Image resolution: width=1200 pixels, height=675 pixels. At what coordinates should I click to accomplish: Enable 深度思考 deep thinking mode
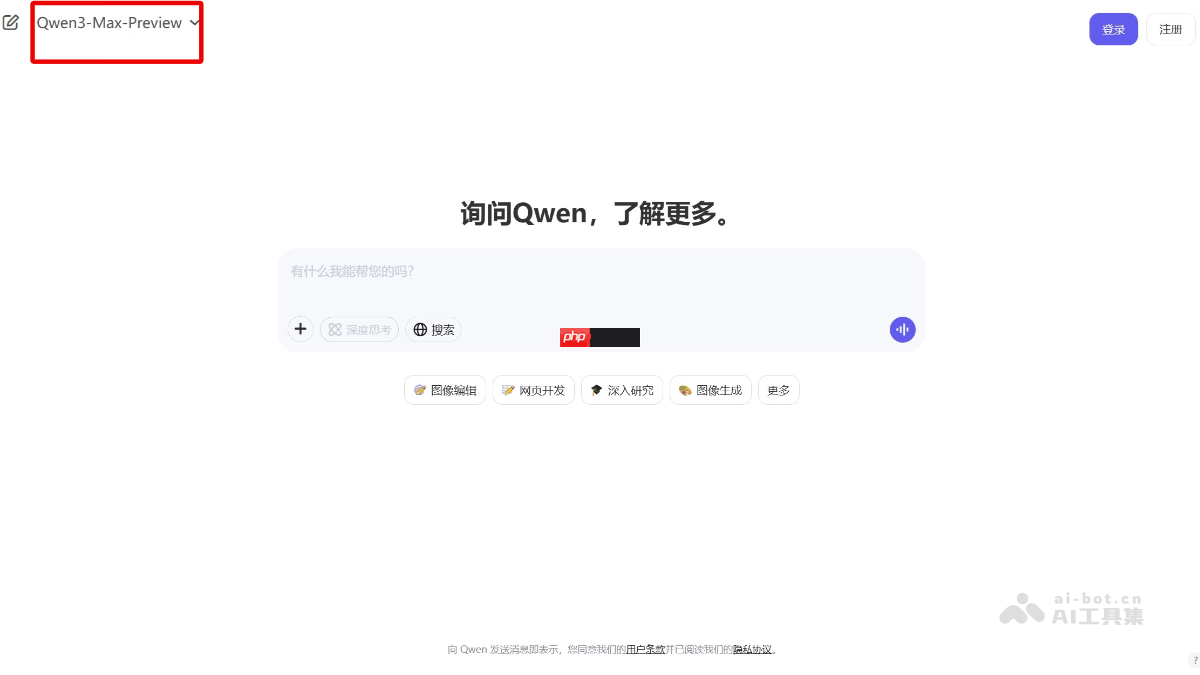[x=360, y=329]
